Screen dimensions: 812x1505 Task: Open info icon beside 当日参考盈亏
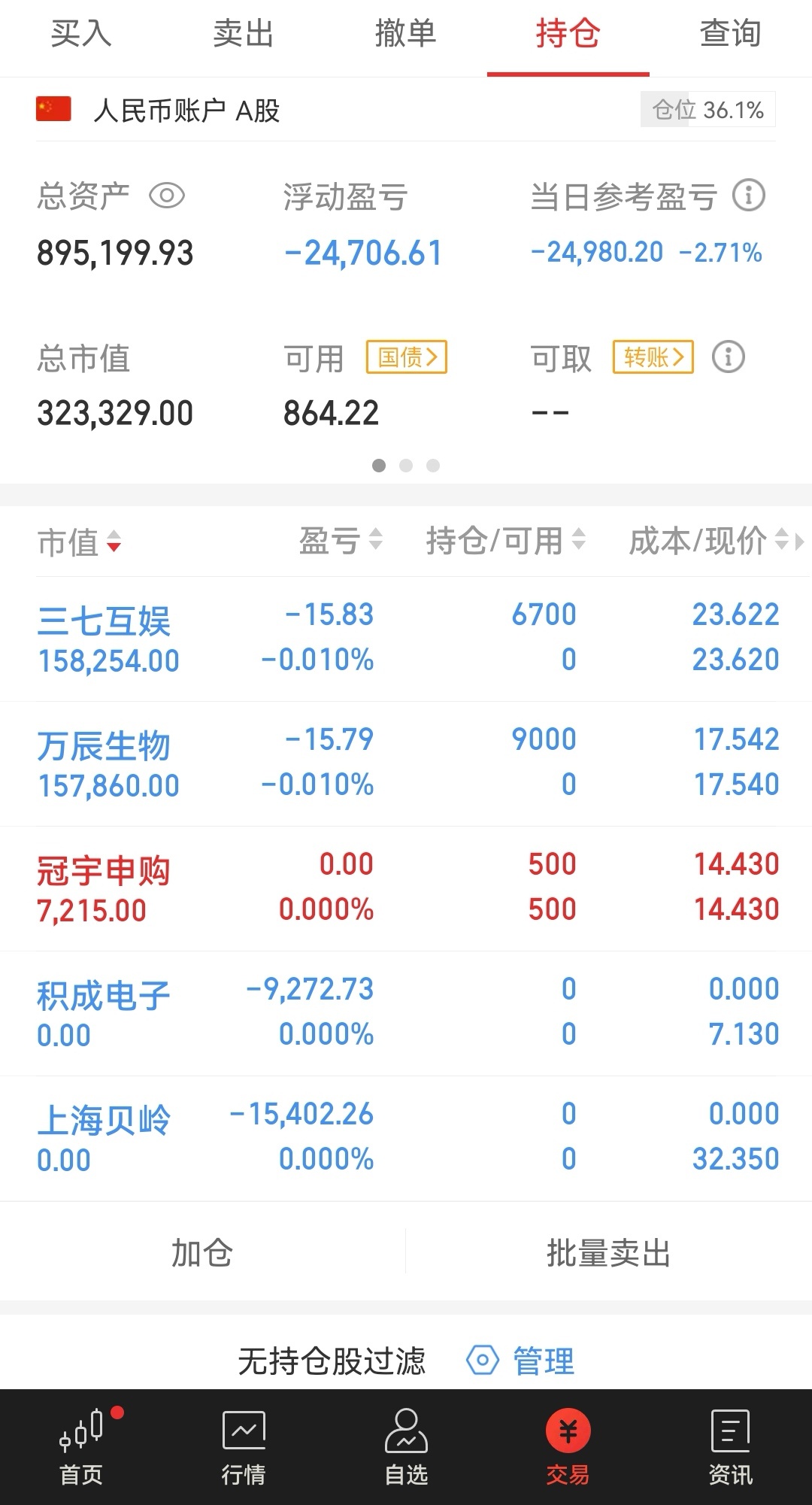click(x=748, y=196)
